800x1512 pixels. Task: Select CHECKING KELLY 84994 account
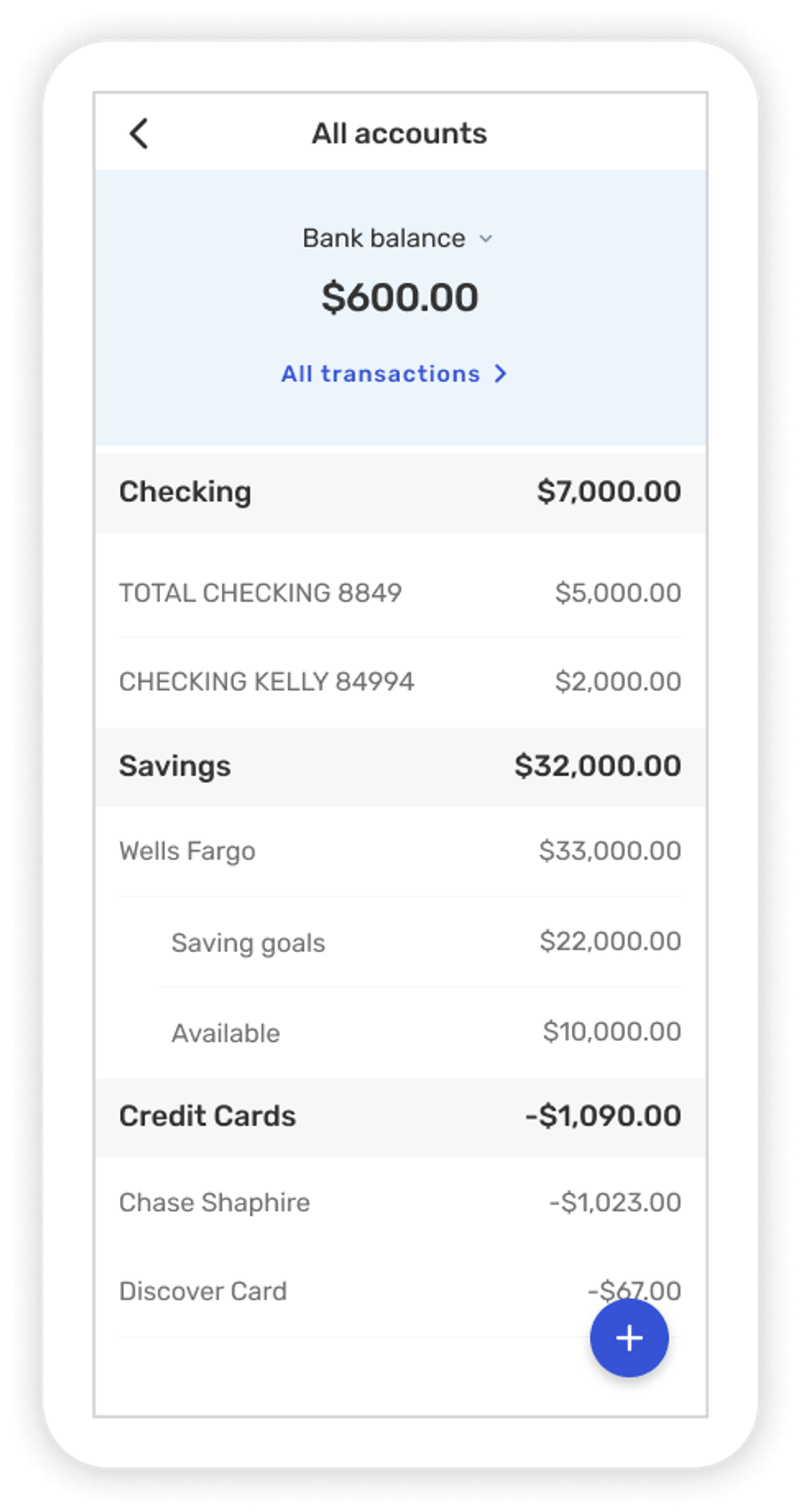point(267,681)
